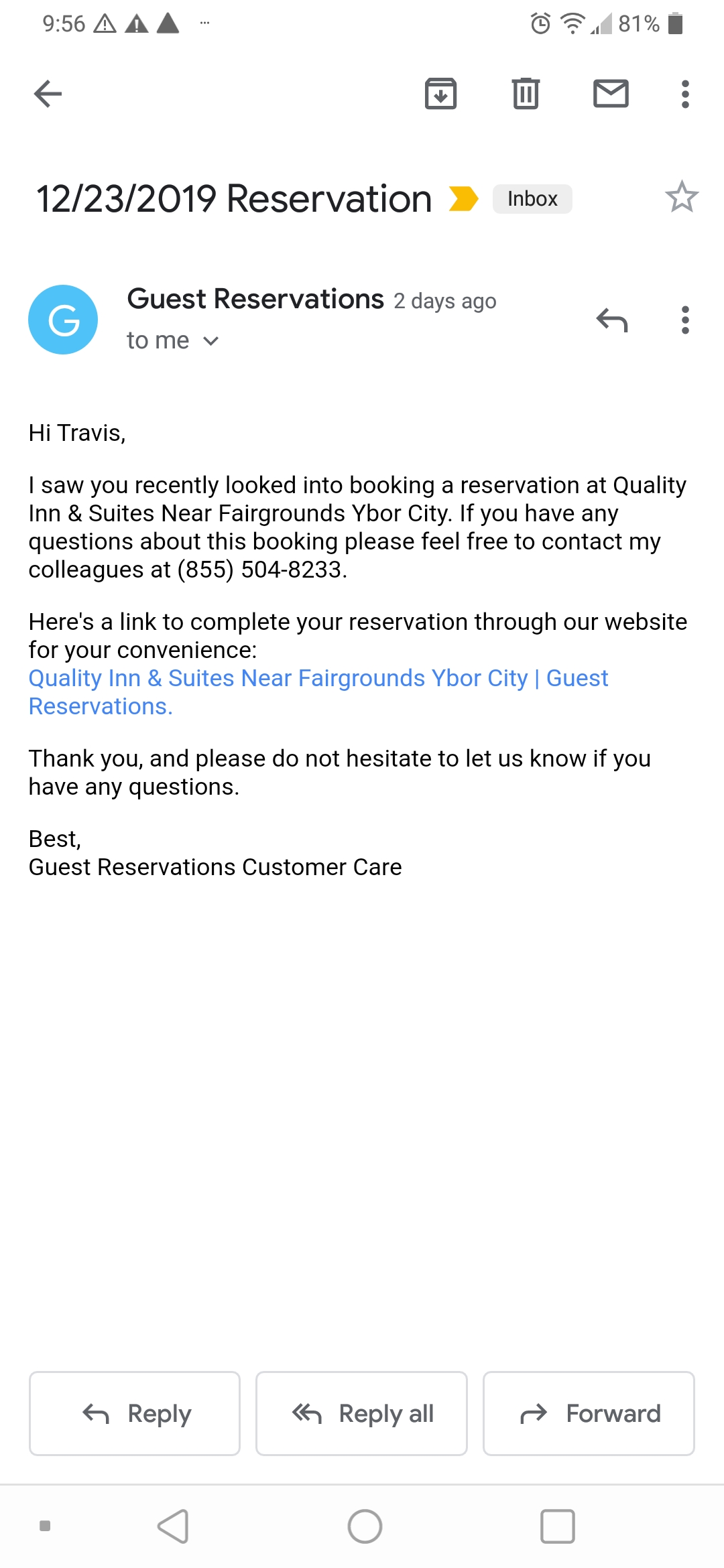
Task: Archive this email
Action: click(x=440, y=94)
